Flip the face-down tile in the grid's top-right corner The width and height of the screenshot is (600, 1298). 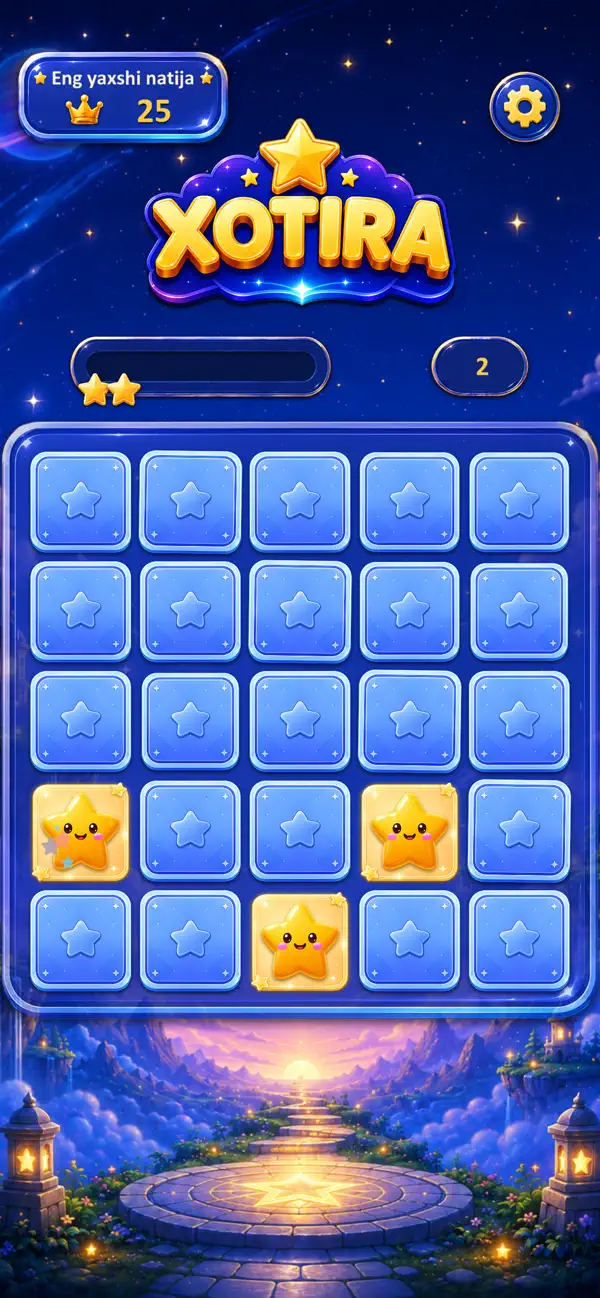[x=519, y=501]
